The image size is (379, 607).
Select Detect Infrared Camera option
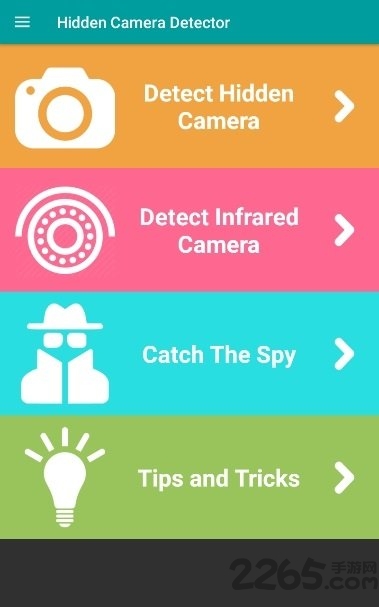pyautogui.click(x=189, y=230)
